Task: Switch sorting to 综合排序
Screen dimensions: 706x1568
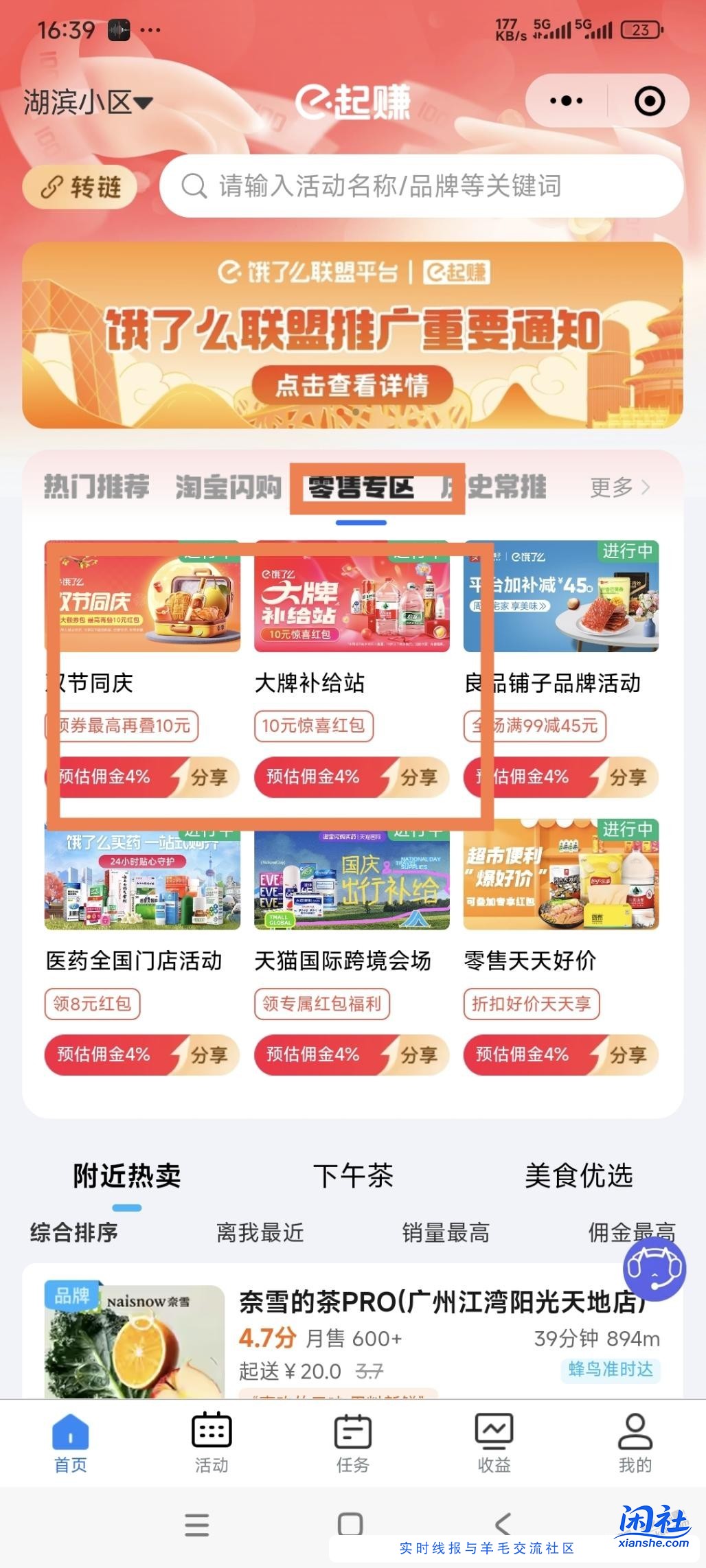Action: click(72, 1232)
